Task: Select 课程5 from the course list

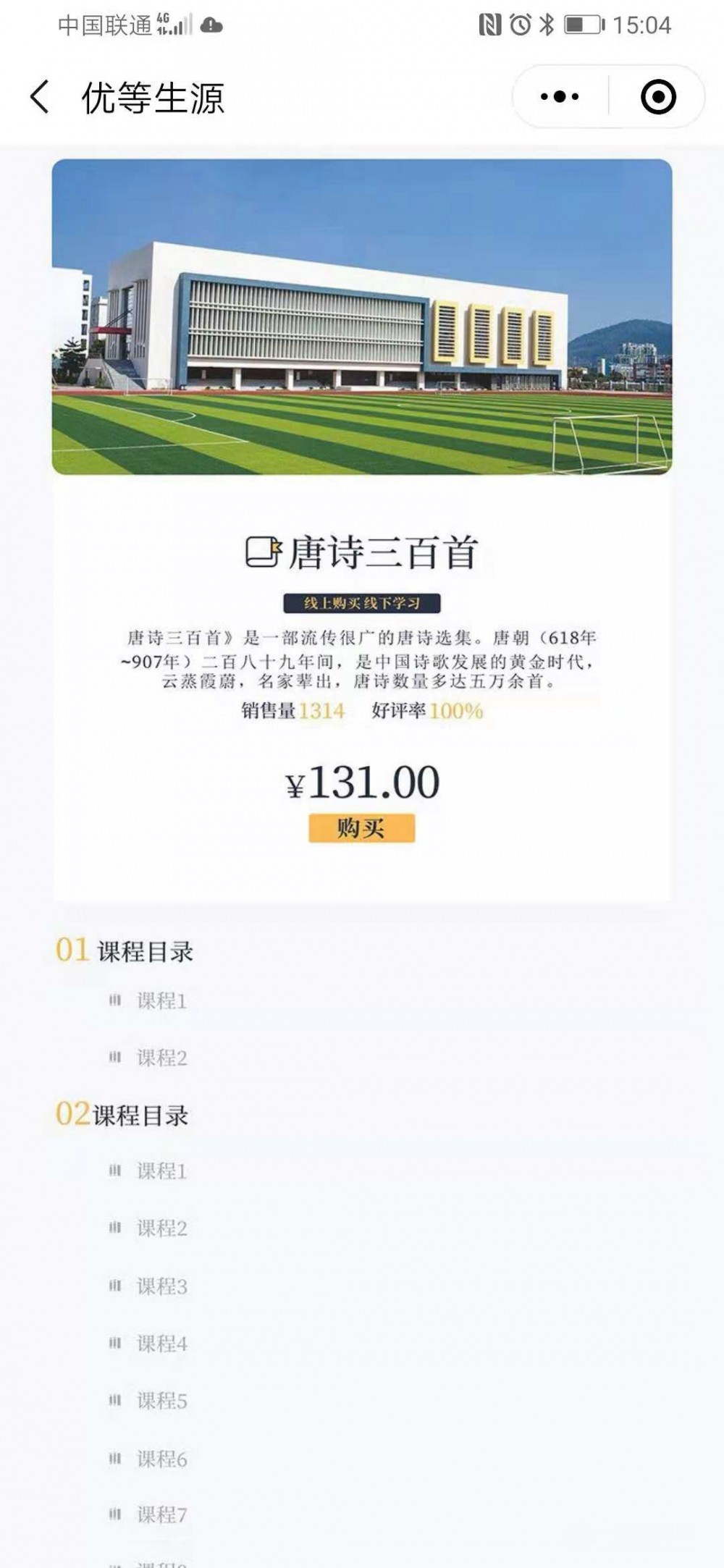Action: tap(161, 1401)
